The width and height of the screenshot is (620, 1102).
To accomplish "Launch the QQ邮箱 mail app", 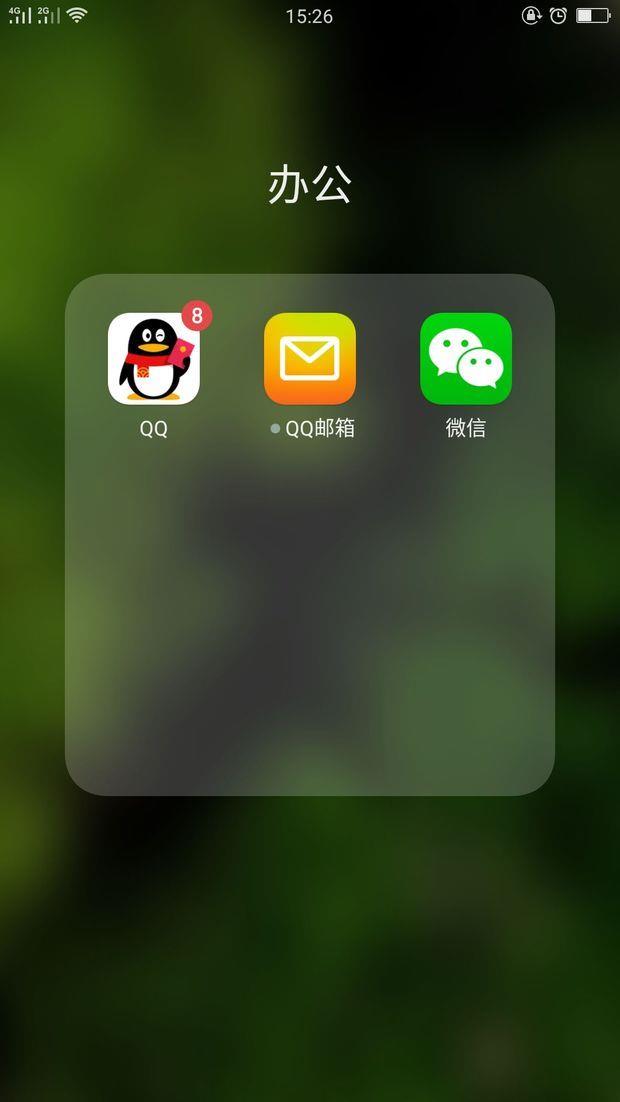I will [310, 359].
